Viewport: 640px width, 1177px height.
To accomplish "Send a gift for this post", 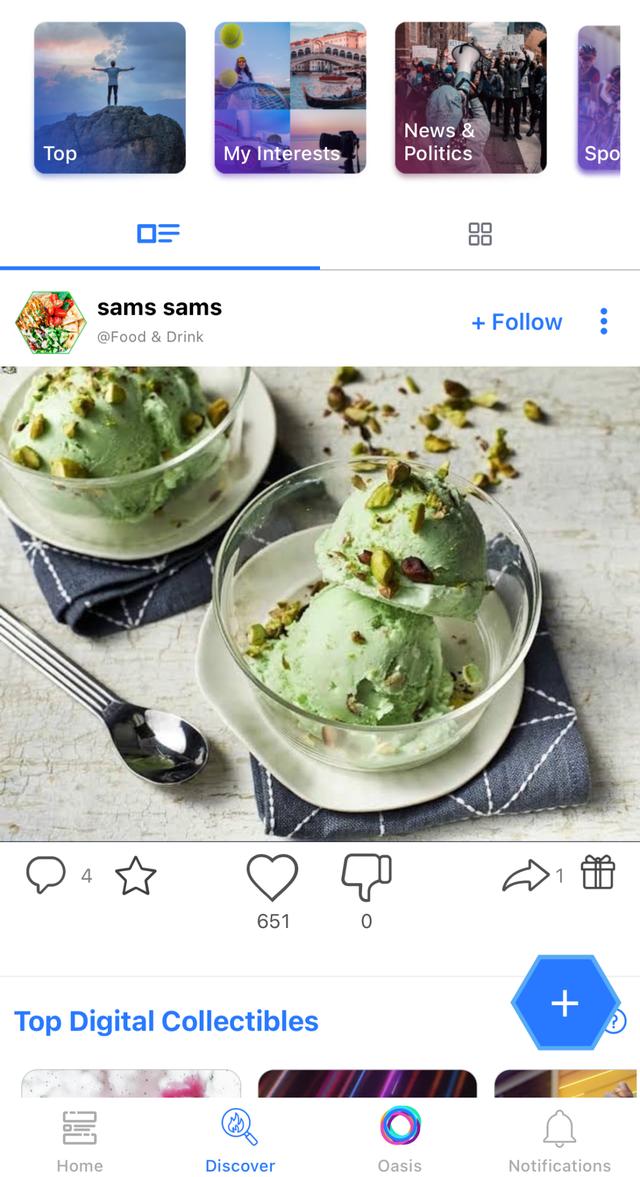I will click(598, 873).
